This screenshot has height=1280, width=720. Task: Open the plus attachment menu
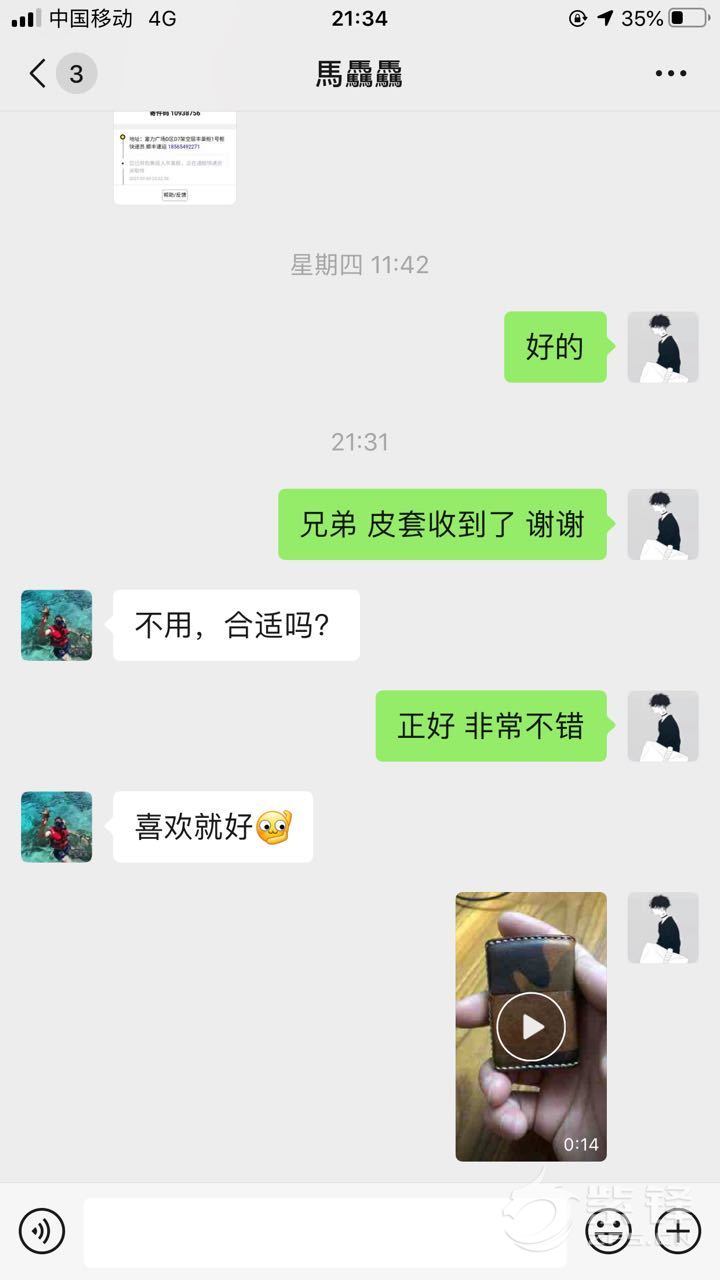click(678, 1231)
